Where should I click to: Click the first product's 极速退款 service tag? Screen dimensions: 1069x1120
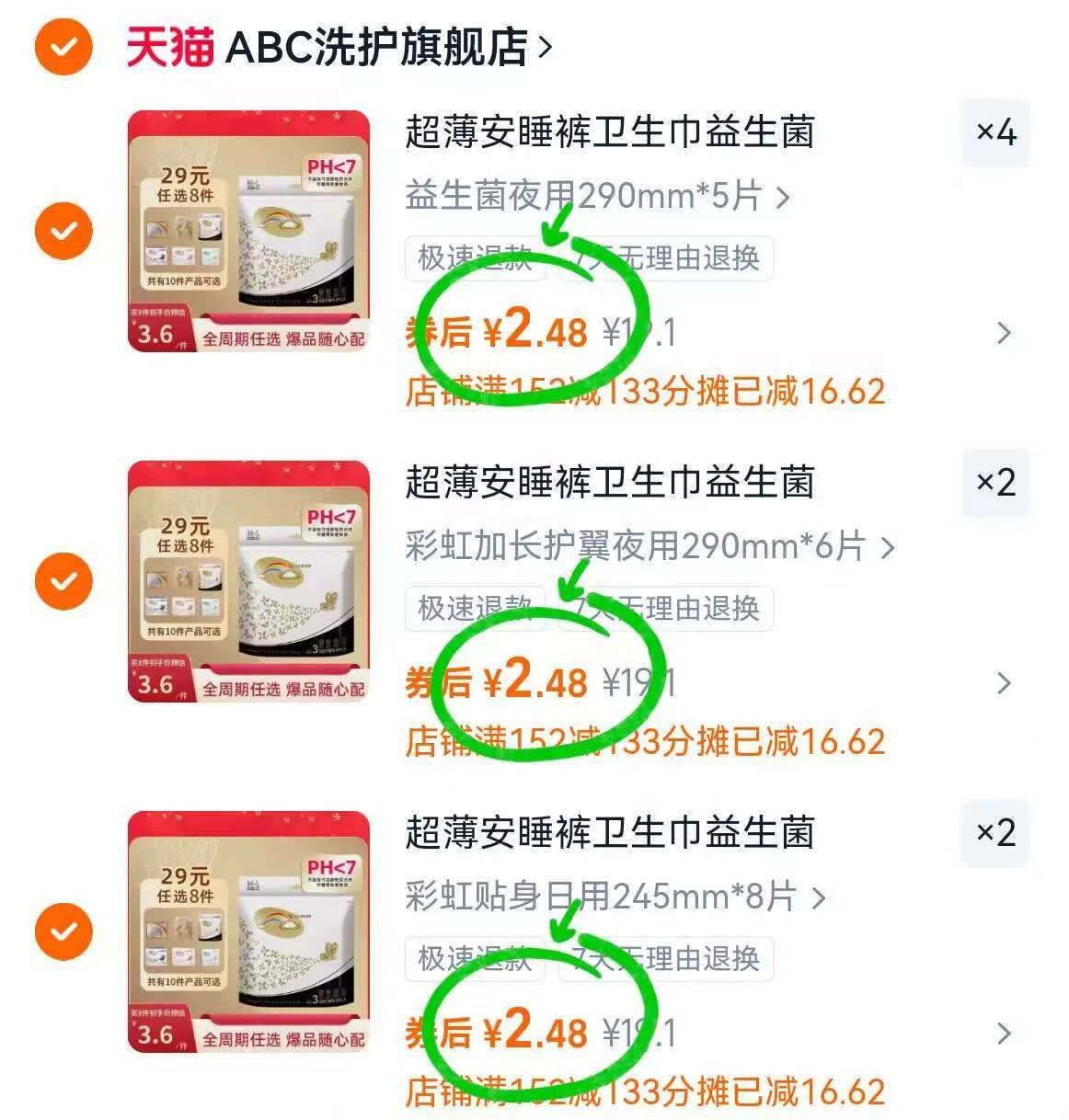click(477, 259)
